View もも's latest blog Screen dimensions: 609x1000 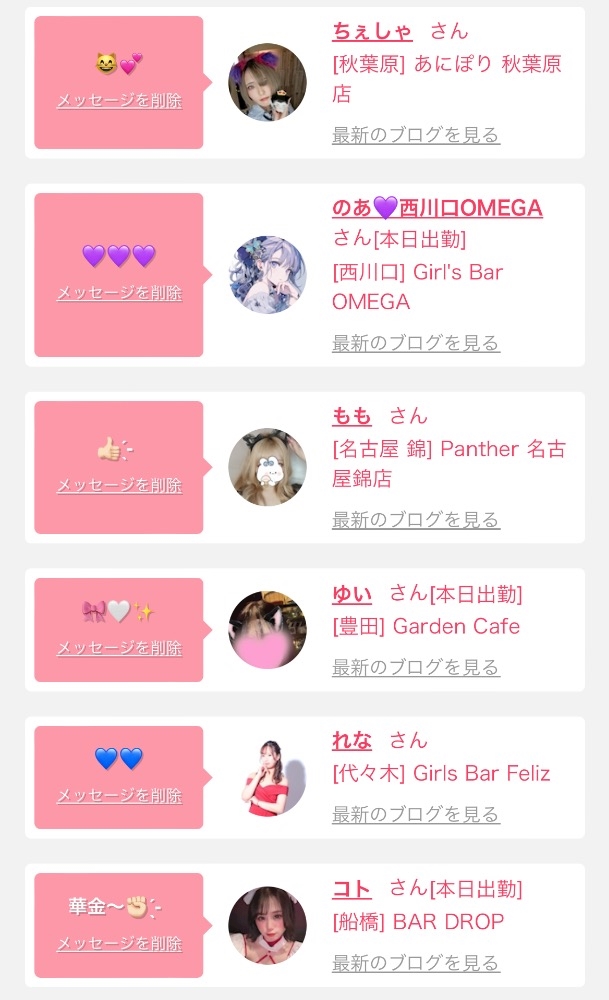coord(415,520)
